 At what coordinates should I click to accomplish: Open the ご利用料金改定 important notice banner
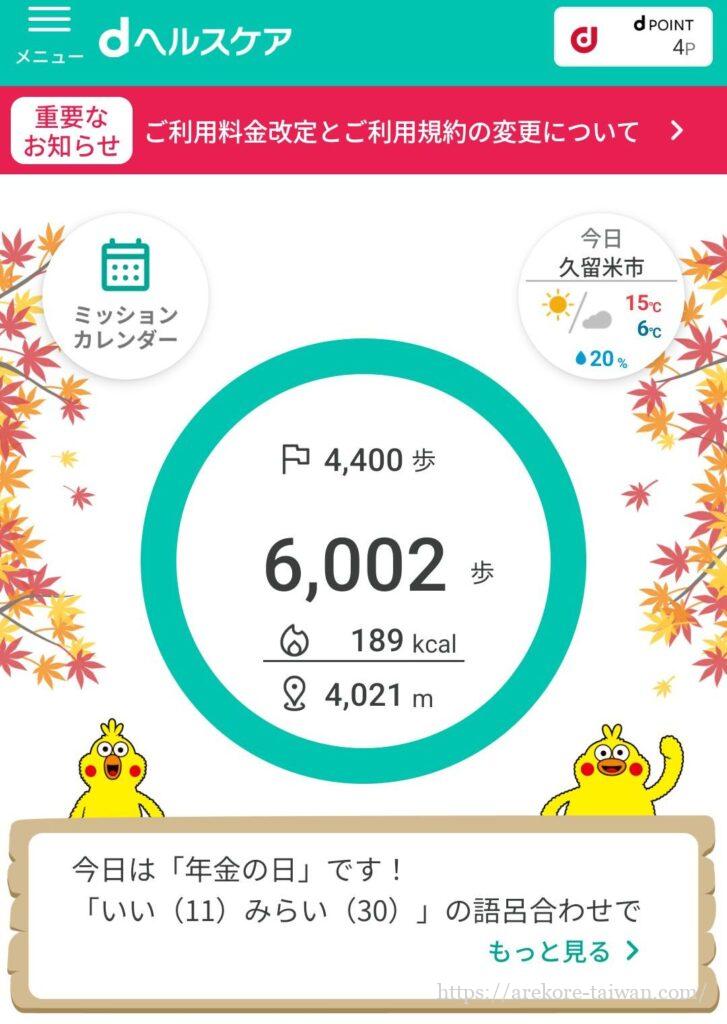[363, 131]
